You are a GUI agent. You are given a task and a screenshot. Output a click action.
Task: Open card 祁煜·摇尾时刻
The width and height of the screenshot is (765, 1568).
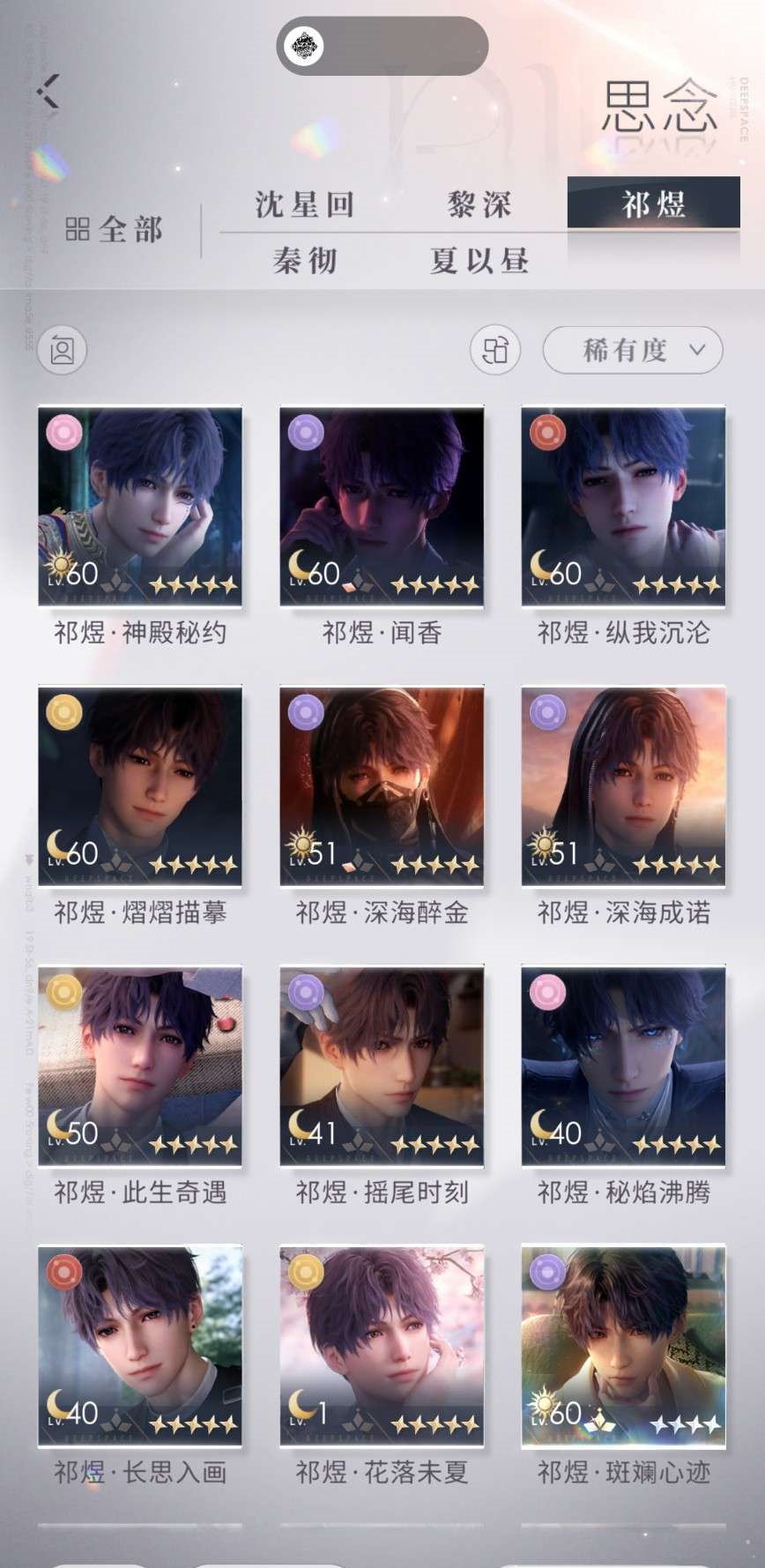coord(382,1065)
